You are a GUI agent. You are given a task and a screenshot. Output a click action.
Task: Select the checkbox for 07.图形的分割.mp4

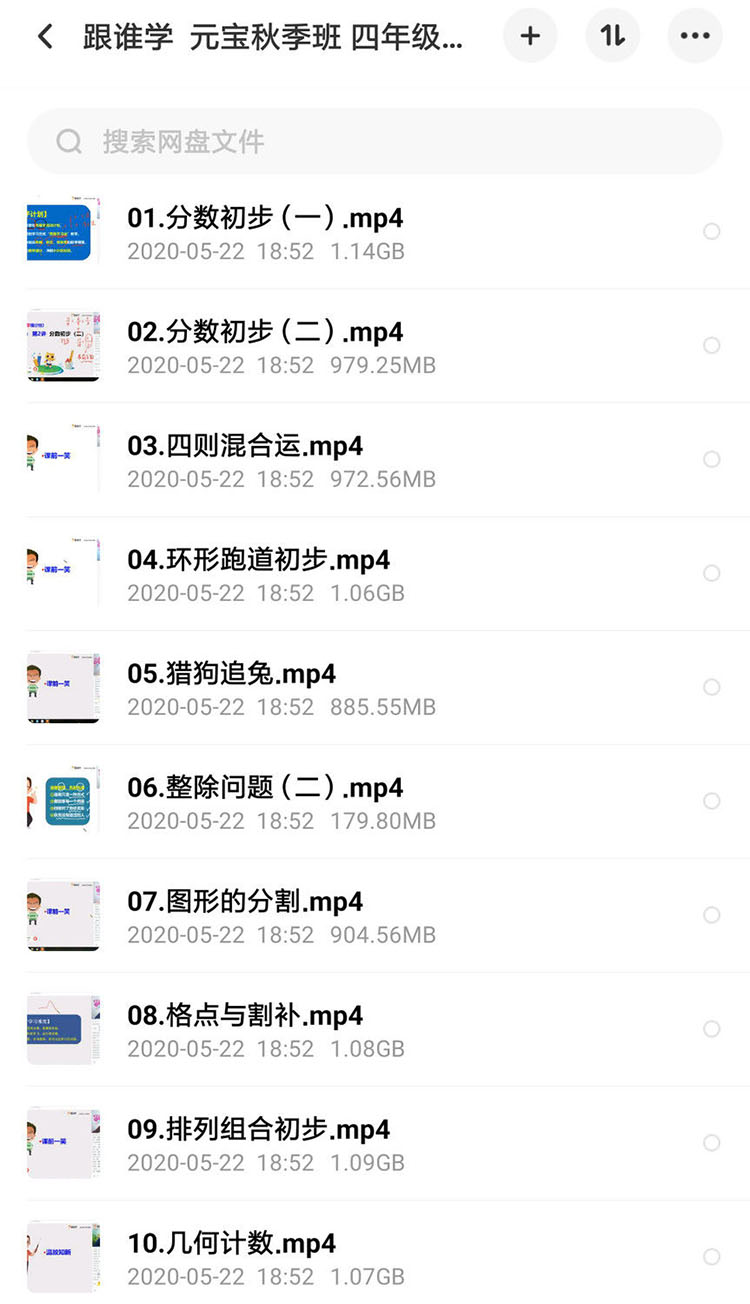tap(711, 916)
